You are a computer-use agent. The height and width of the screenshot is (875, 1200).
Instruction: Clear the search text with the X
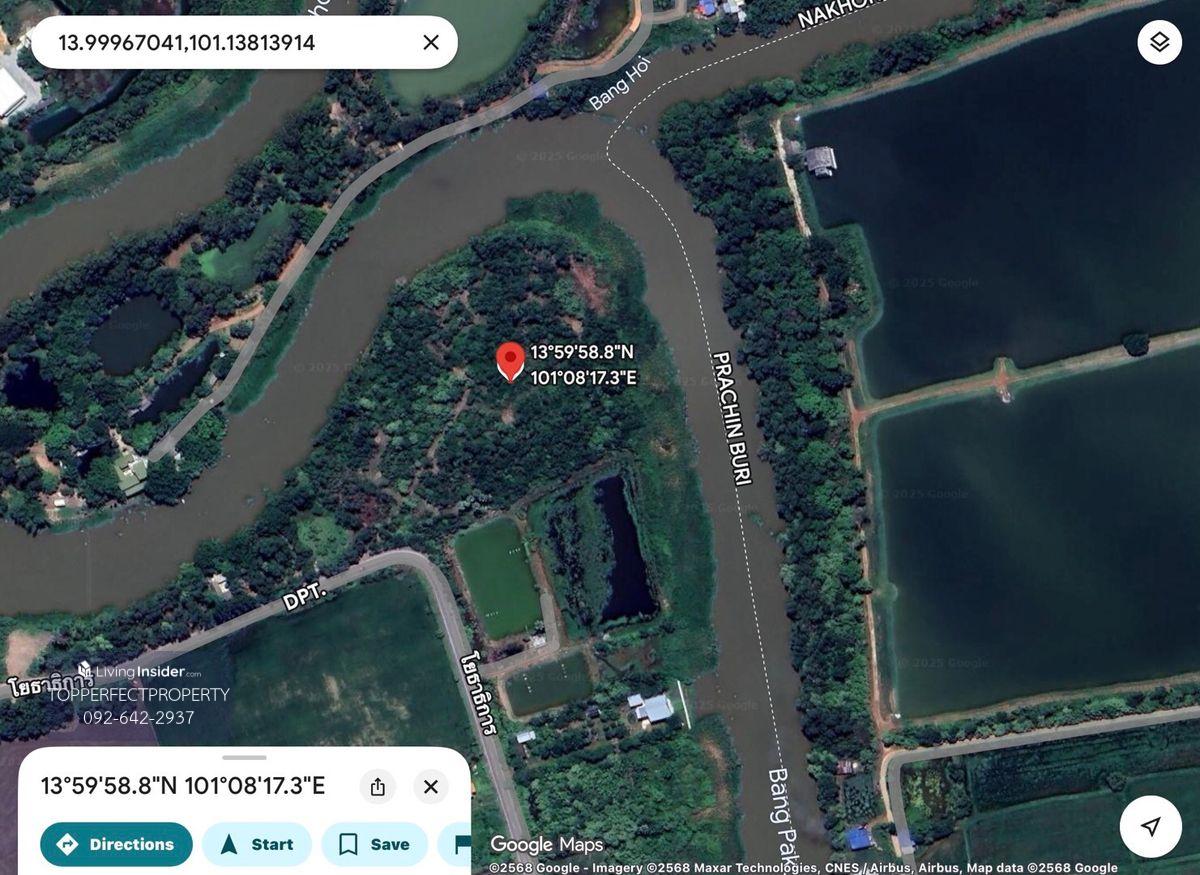(x=431, y=43)
